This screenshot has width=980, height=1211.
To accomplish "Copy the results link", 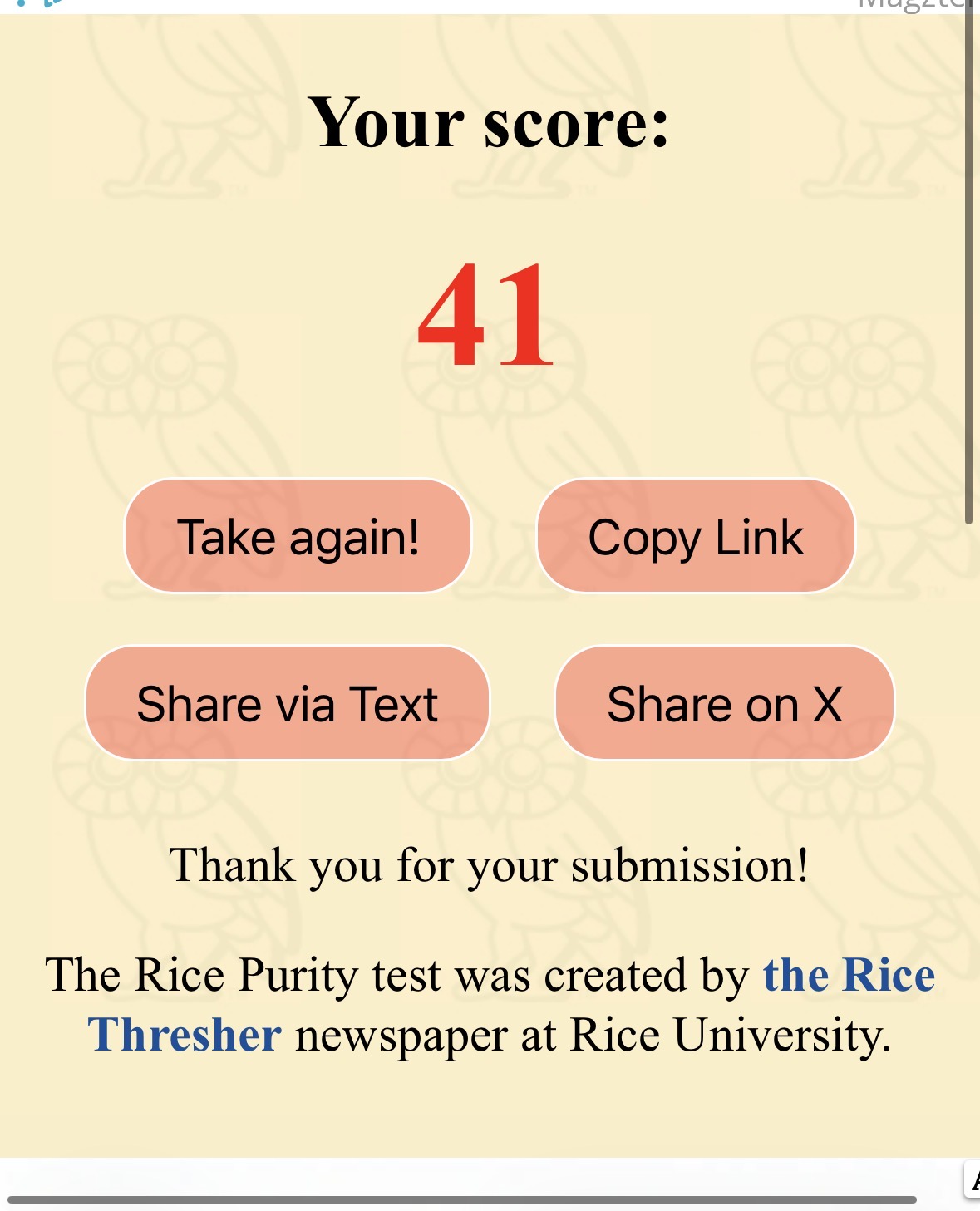I will pos(696,536).
